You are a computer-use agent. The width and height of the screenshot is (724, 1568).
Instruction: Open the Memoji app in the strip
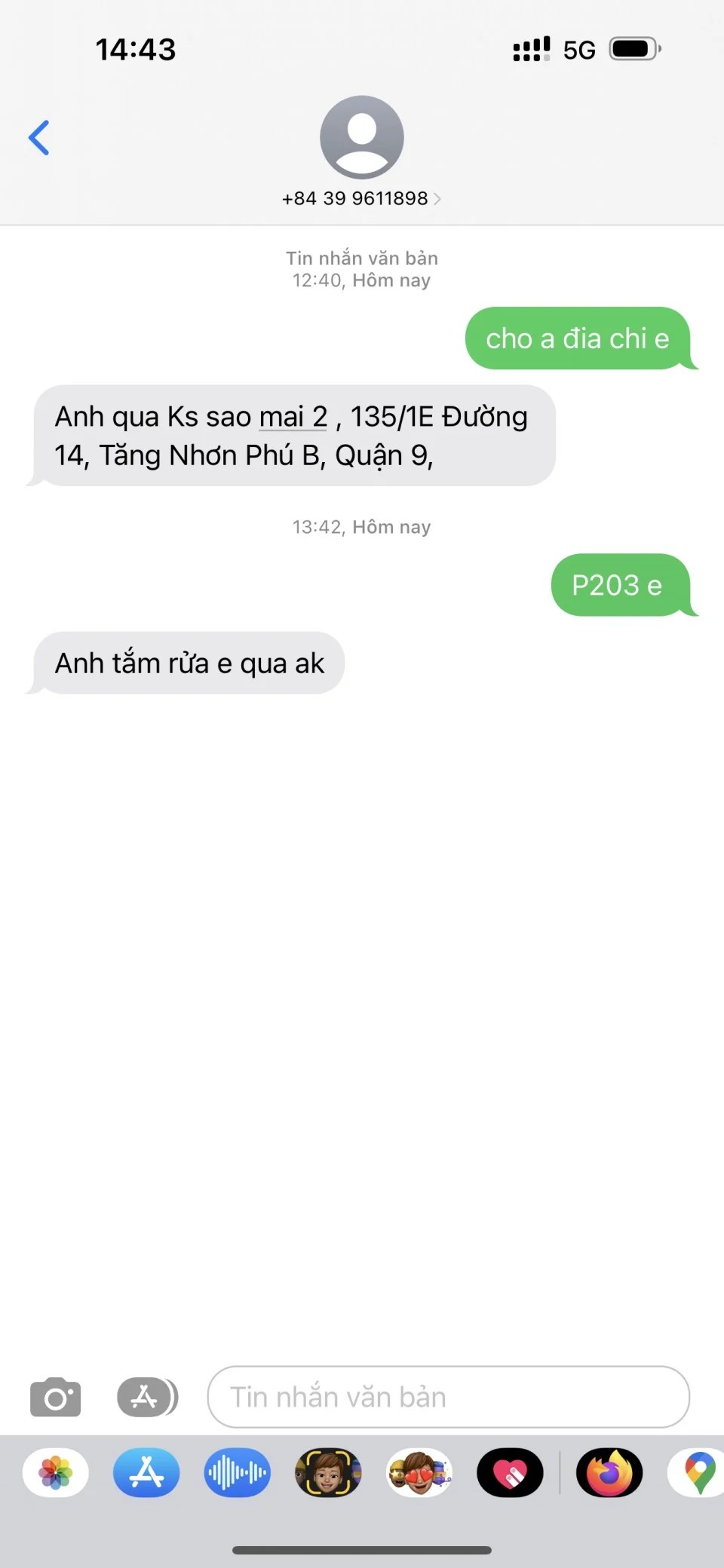click(328, 1472)
